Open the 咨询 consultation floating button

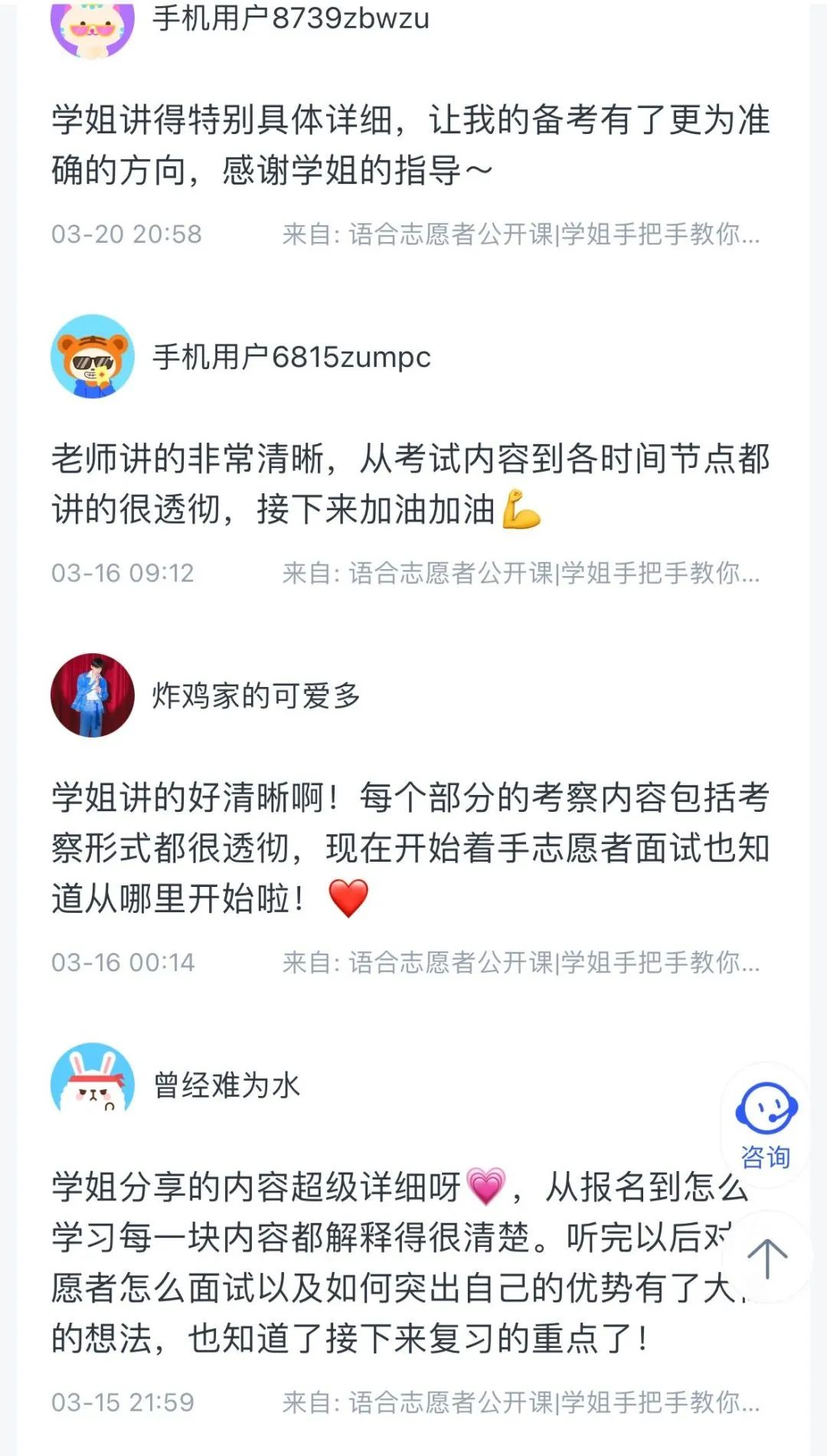(766, 1124)
